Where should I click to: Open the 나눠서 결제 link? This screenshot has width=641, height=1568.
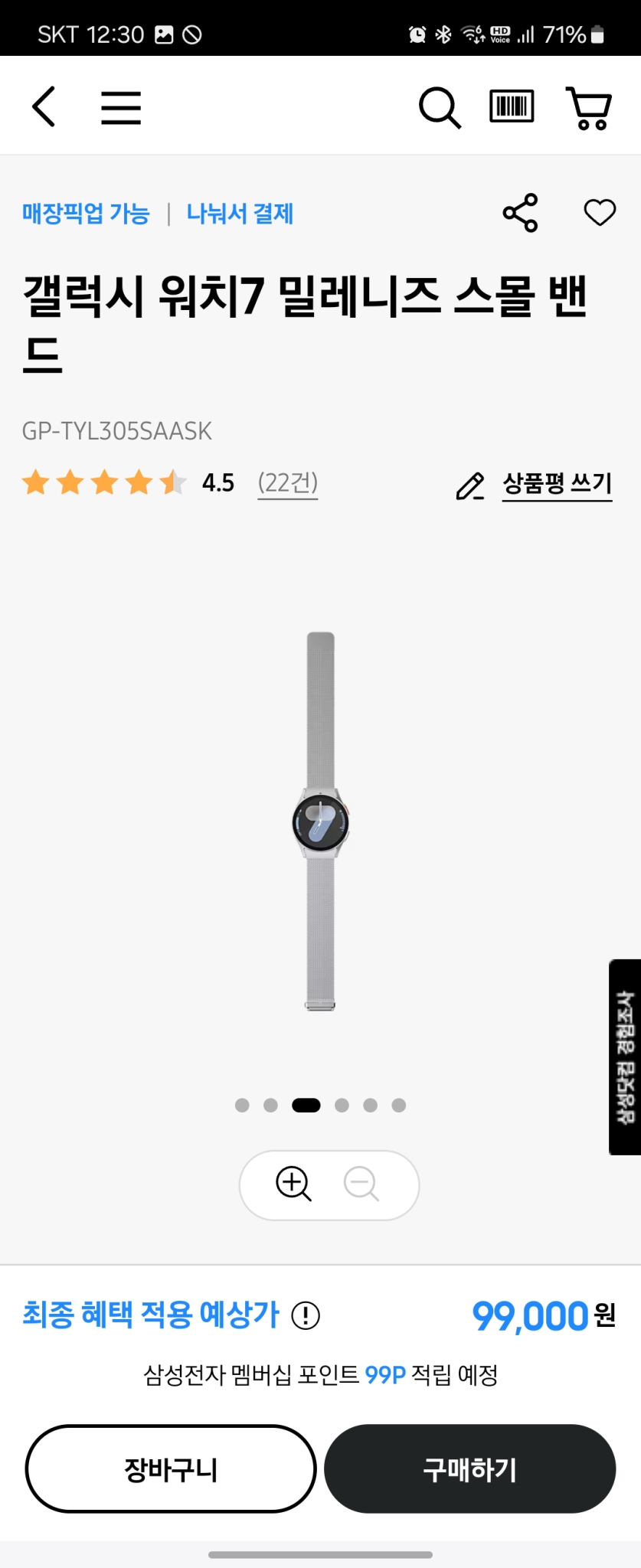point(240,214)
